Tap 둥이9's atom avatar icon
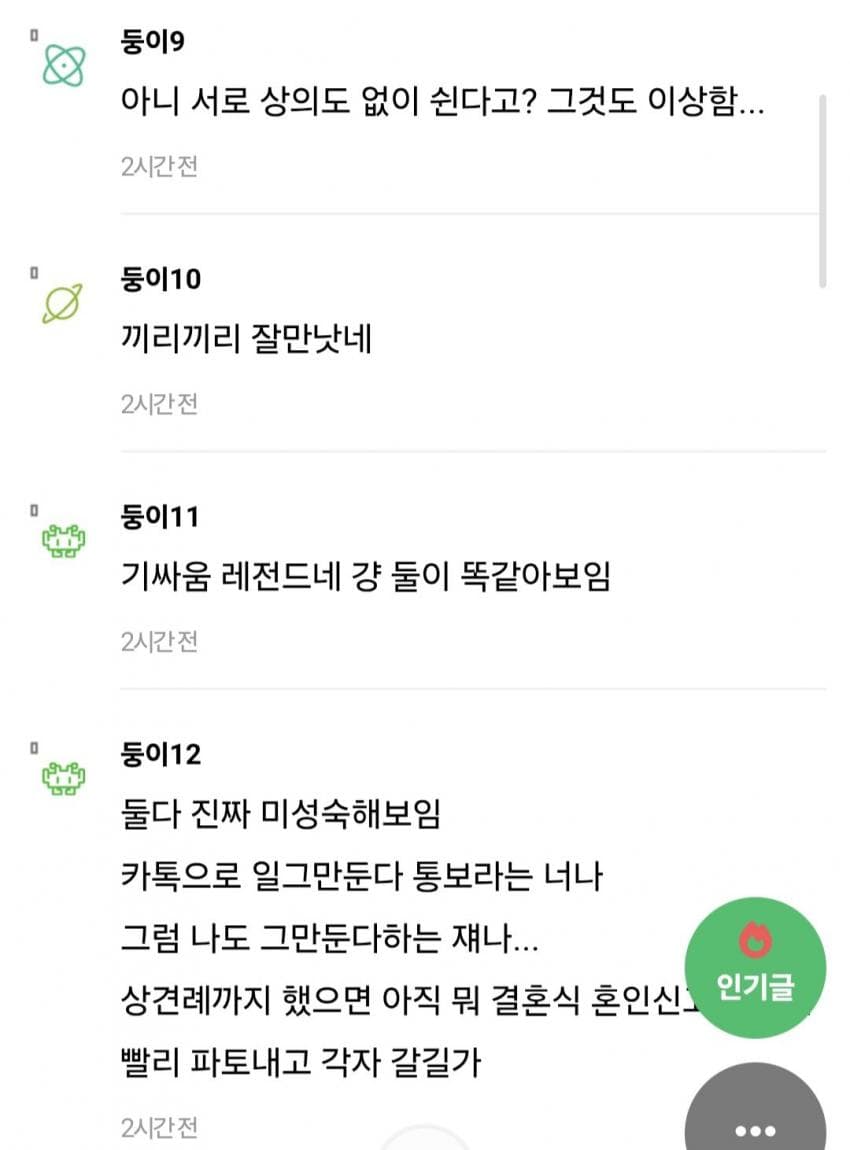850x1150 pixels. point(65,67)
